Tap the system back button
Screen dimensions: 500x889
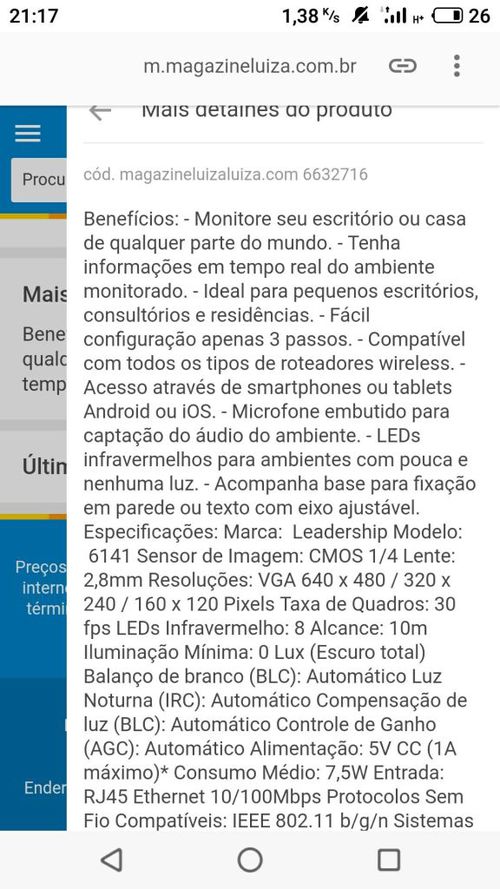112,860
